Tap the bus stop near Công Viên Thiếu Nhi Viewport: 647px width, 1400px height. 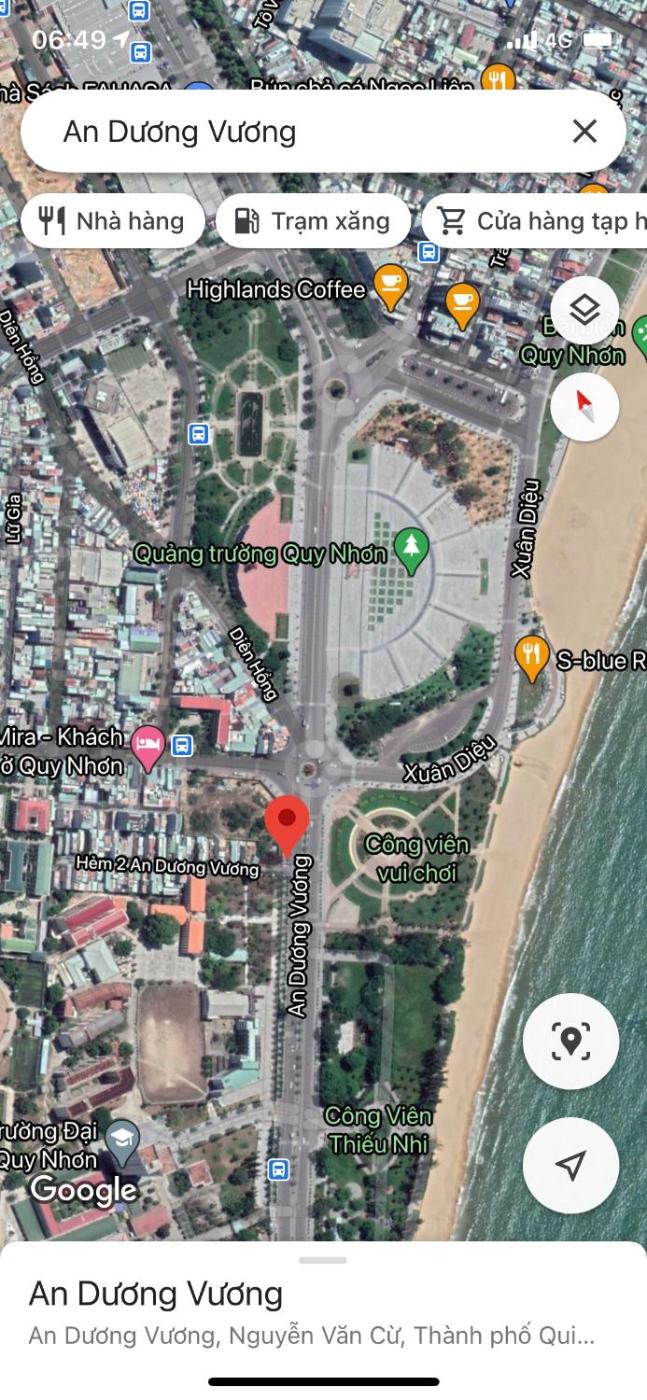(x=278, y=1168)
